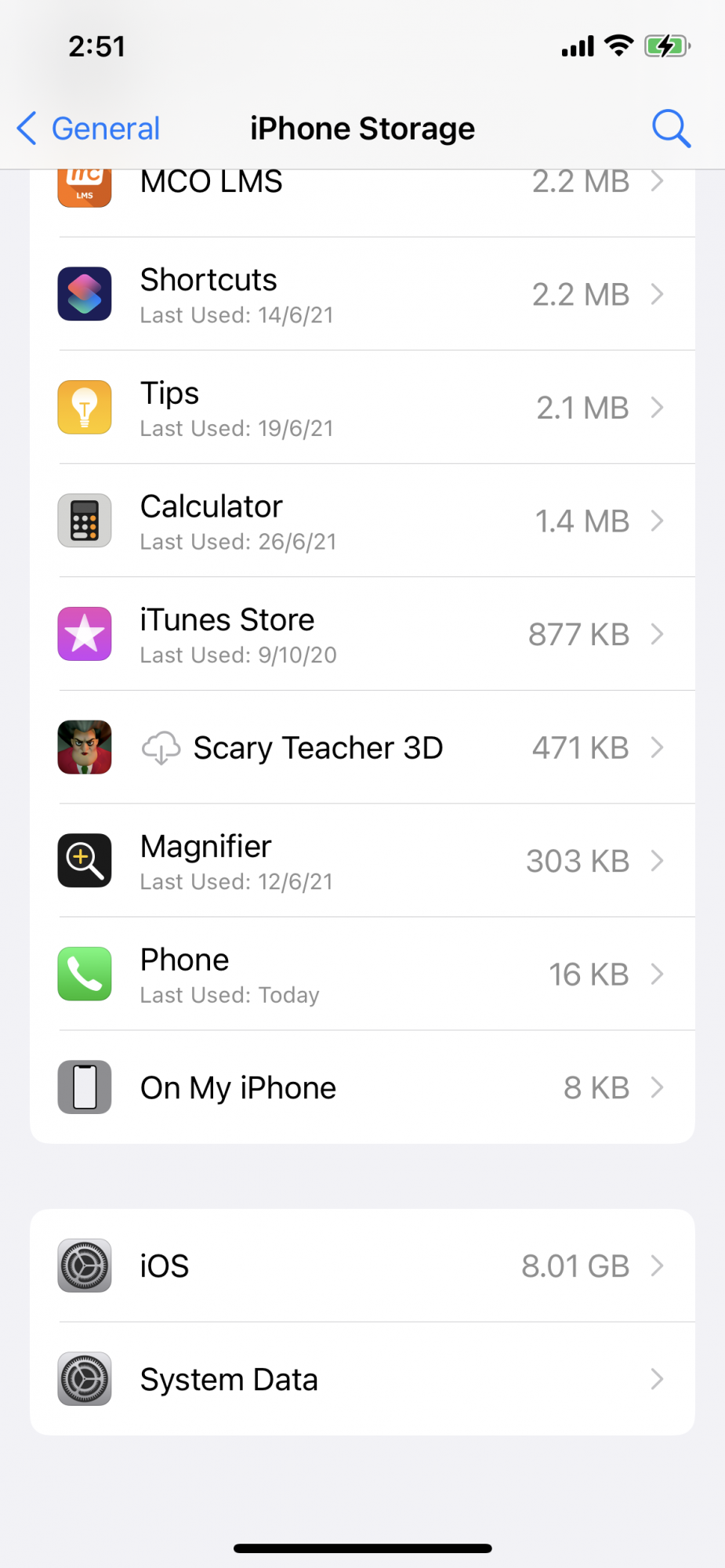
Task: View Magnifier storage details
Action: pos(362,861)
